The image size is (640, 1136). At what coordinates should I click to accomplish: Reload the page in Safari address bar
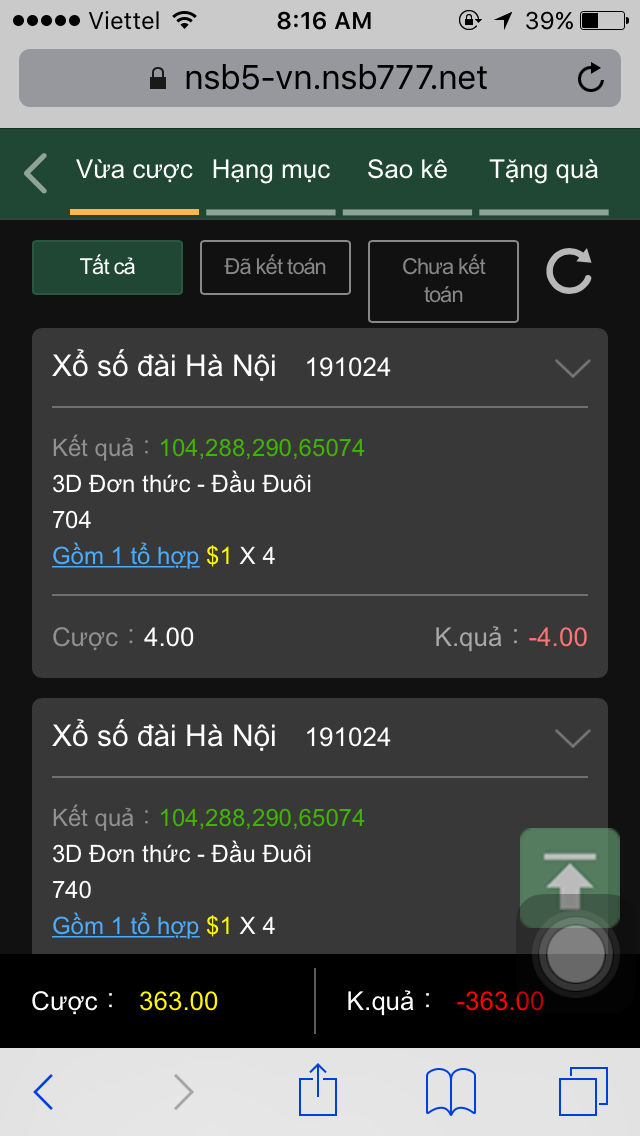[x=591, y=77]
